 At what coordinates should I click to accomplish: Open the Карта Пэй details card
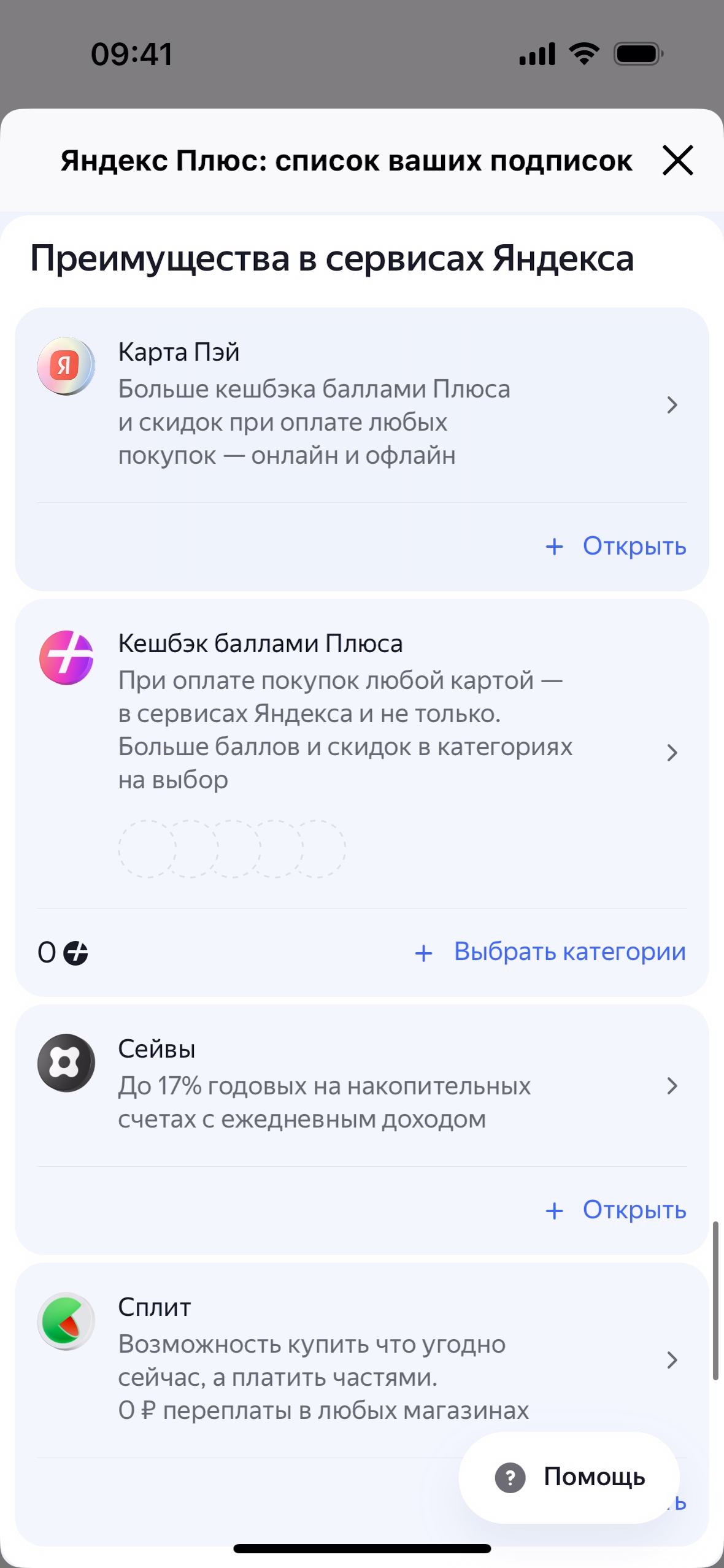click(x=361, y=405)
